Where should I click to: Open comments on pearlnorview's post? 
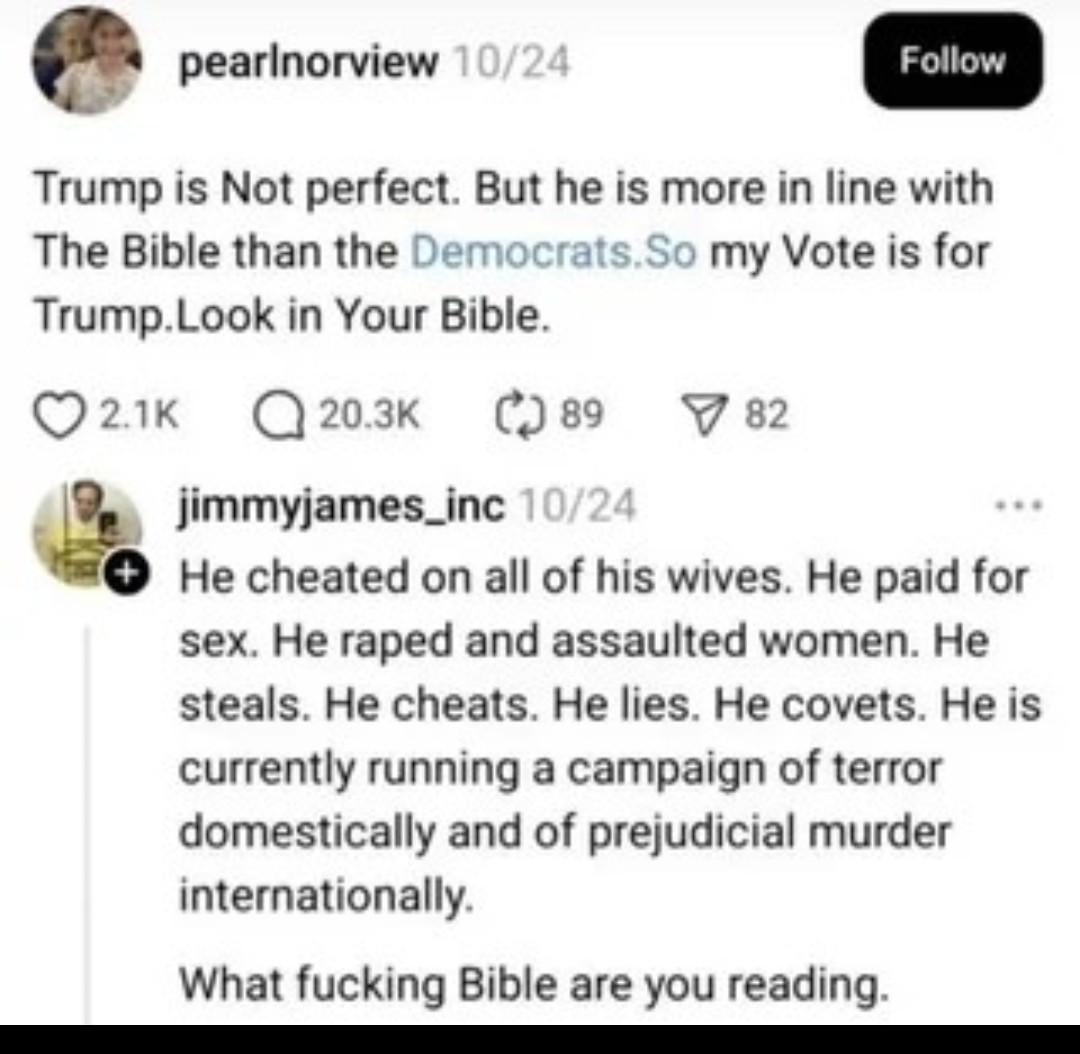pyautogui.click(x=274, y=414)
